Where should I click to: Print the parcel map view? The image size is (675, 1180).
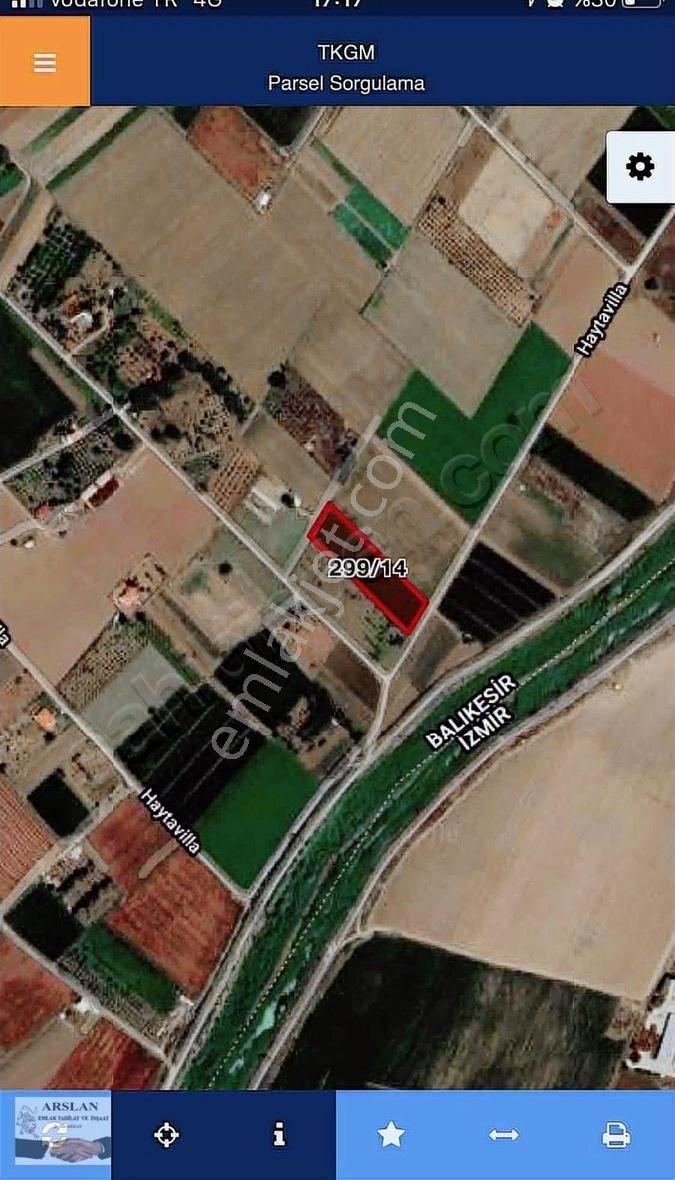point(616,1135)
